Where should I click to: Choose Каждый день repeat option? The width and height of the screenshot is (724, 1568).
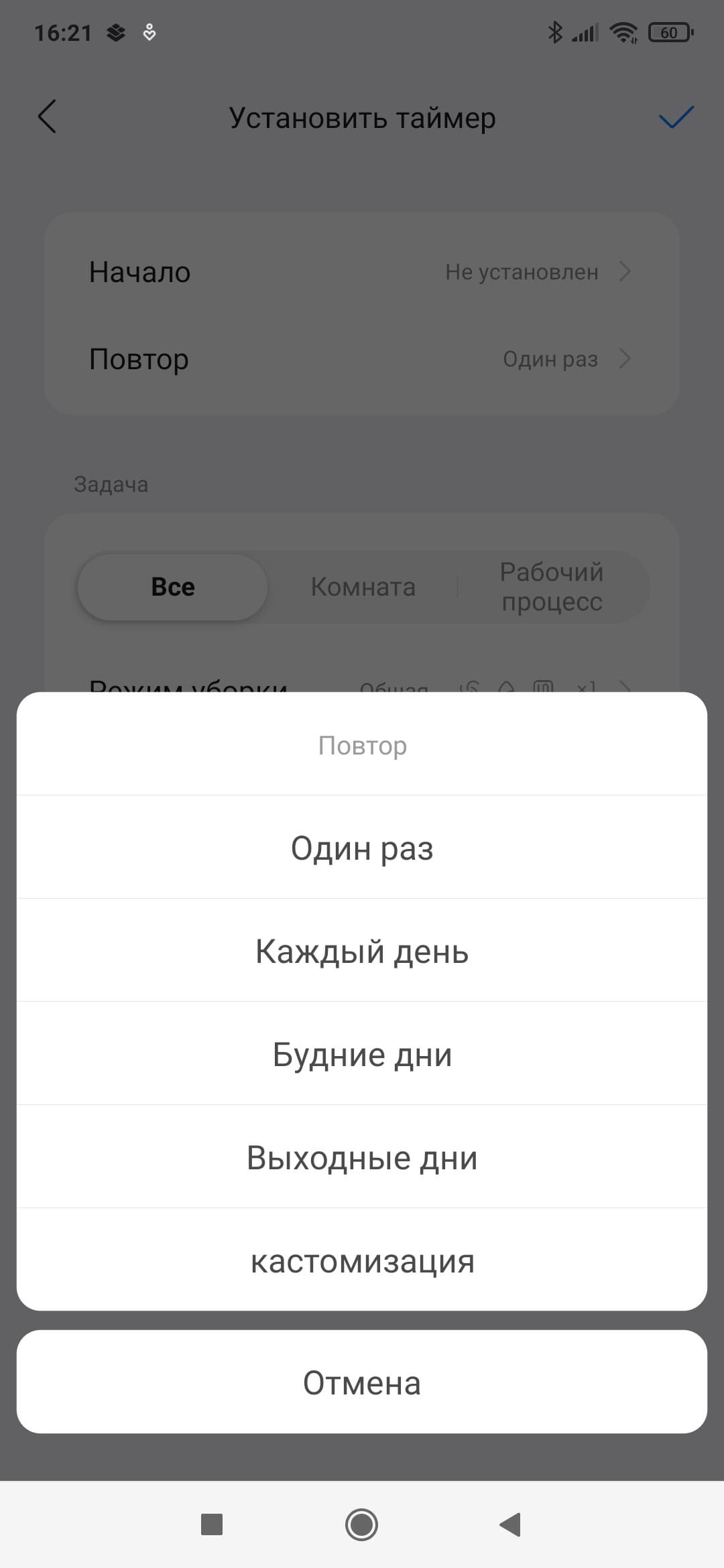pos(362,951)
